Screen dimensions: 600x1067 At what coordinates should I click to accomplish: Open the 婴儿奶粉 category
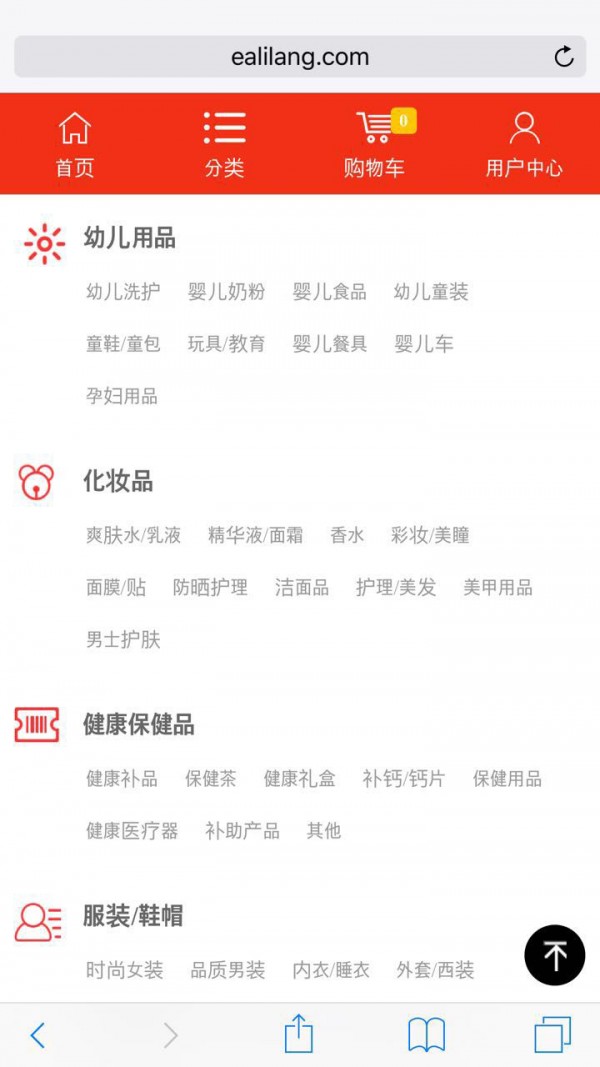pyautogui.click(x=227, y=292)
